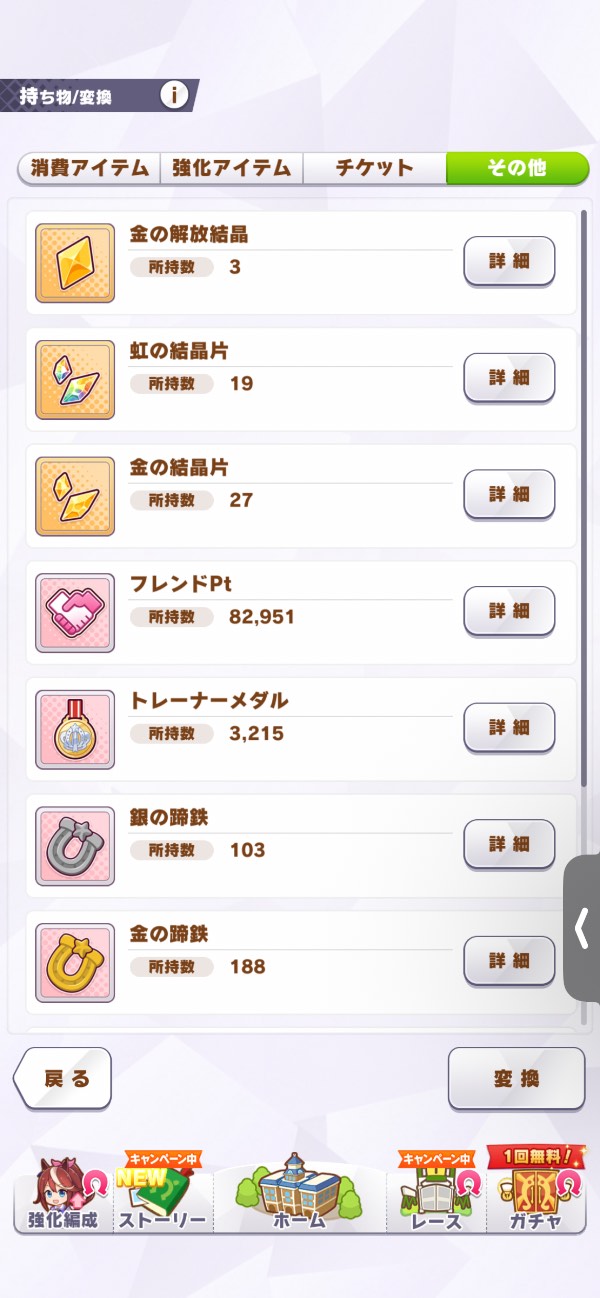
Task: Switch to the 強化アイテム tab
Action: 231,168
